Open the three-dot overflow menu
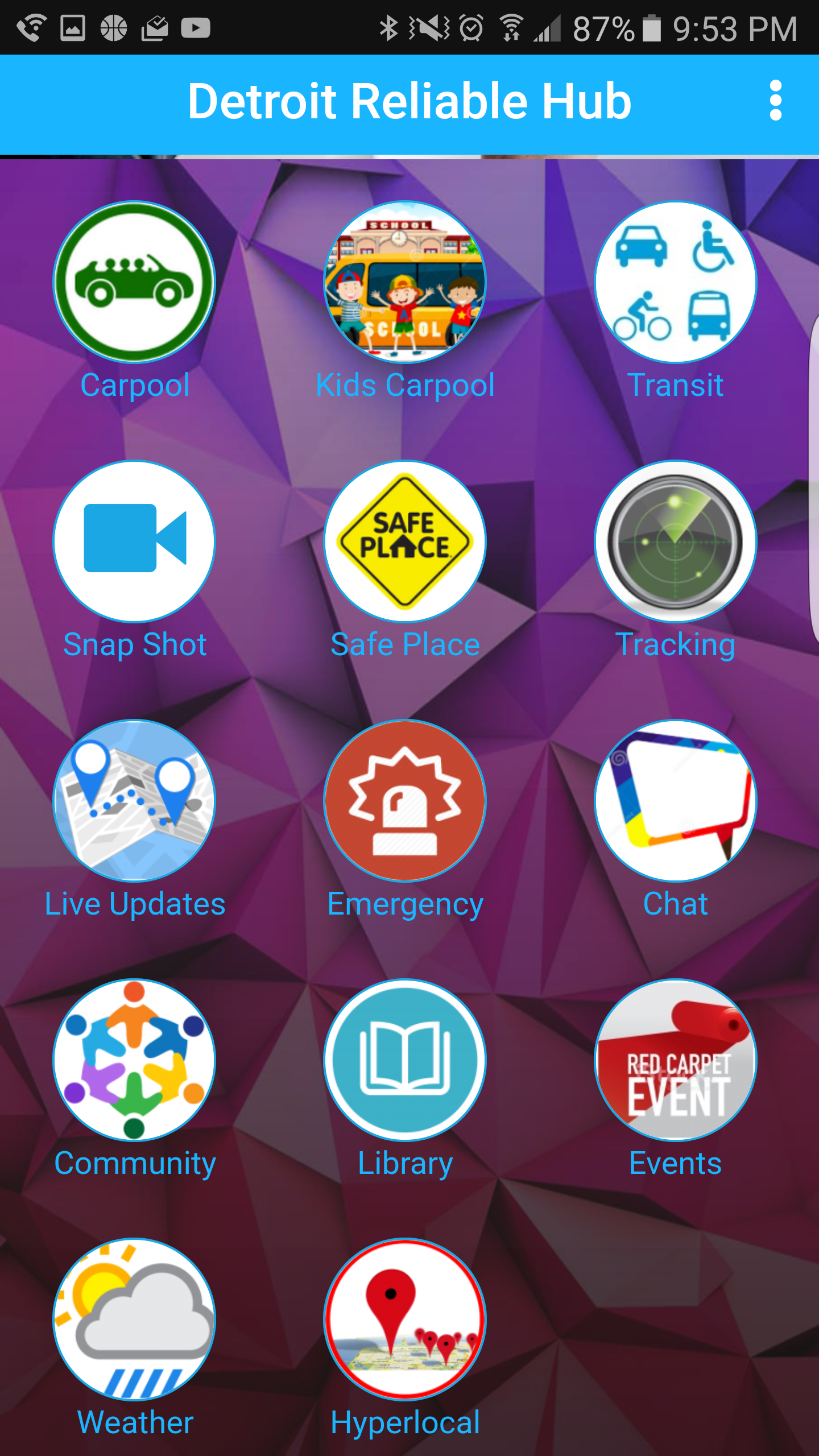Screen dimensions: 819x1456 pos(775,101)
